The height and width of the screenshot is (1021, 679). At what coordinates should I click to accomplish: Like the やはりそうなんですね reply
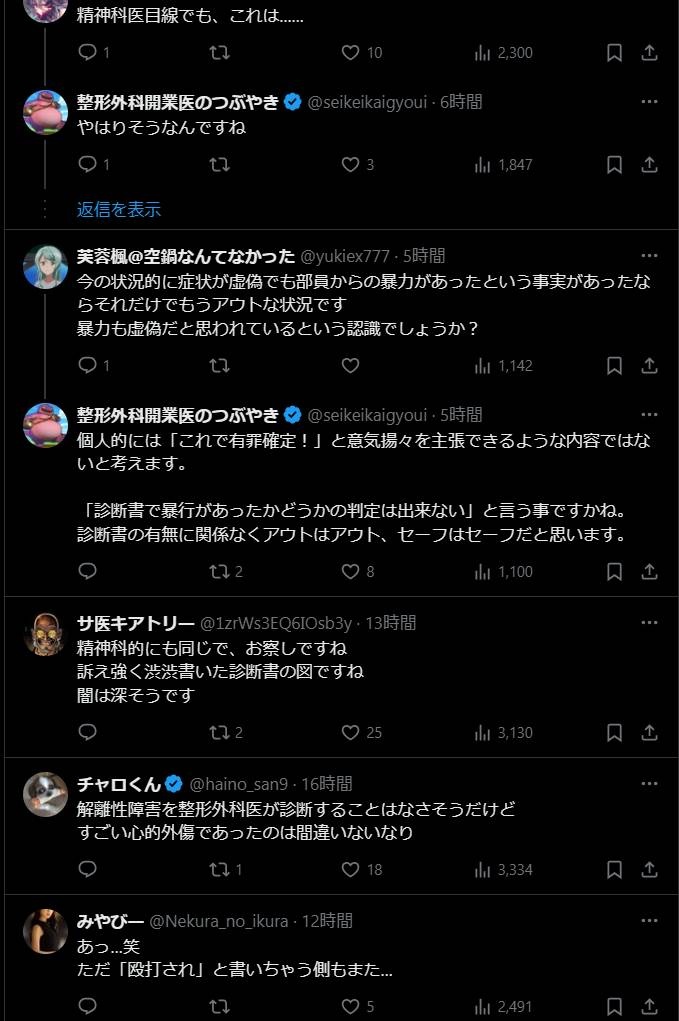[350, 164]
